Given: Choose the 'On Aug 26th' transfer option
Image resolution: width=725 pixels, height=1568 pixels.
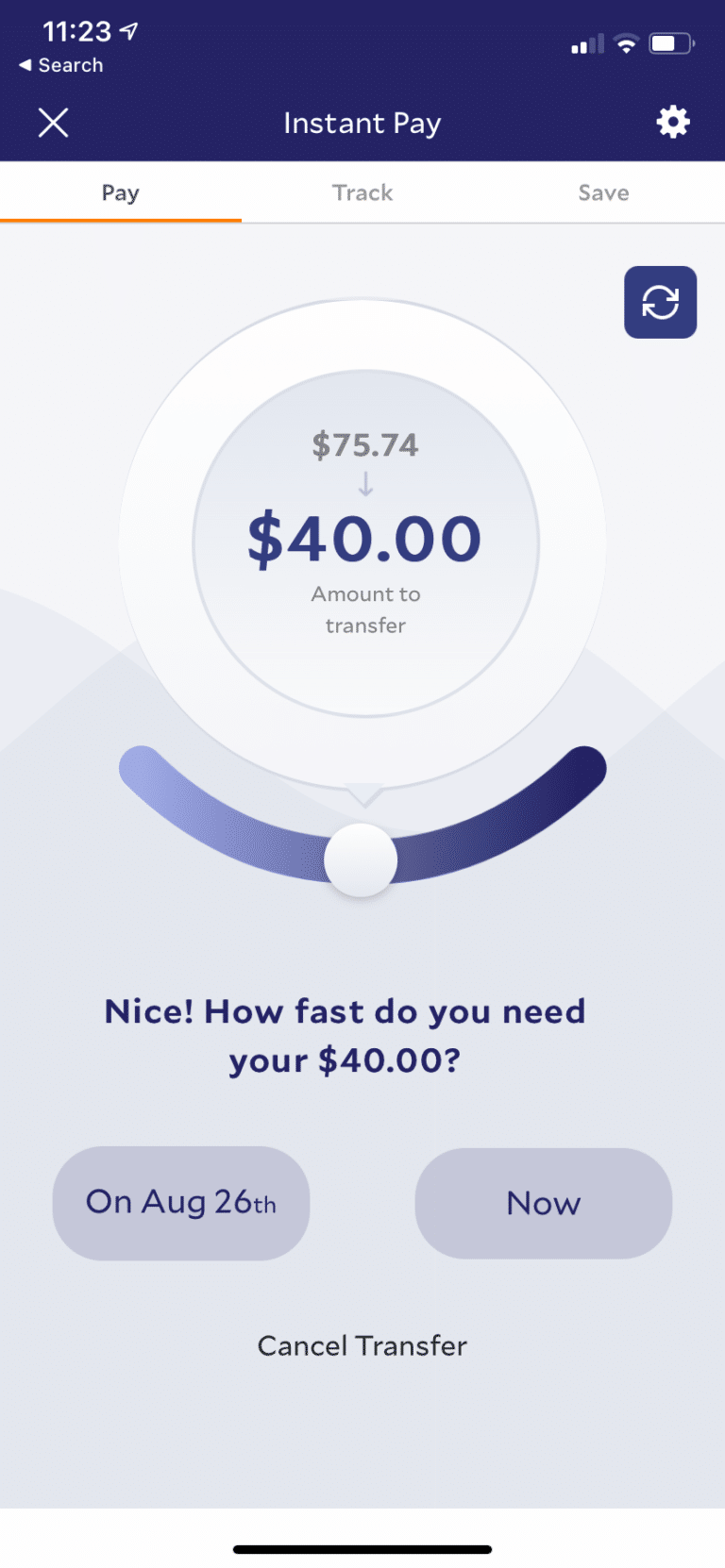Looking at the screenshot, I should (x=181, y=1203).
